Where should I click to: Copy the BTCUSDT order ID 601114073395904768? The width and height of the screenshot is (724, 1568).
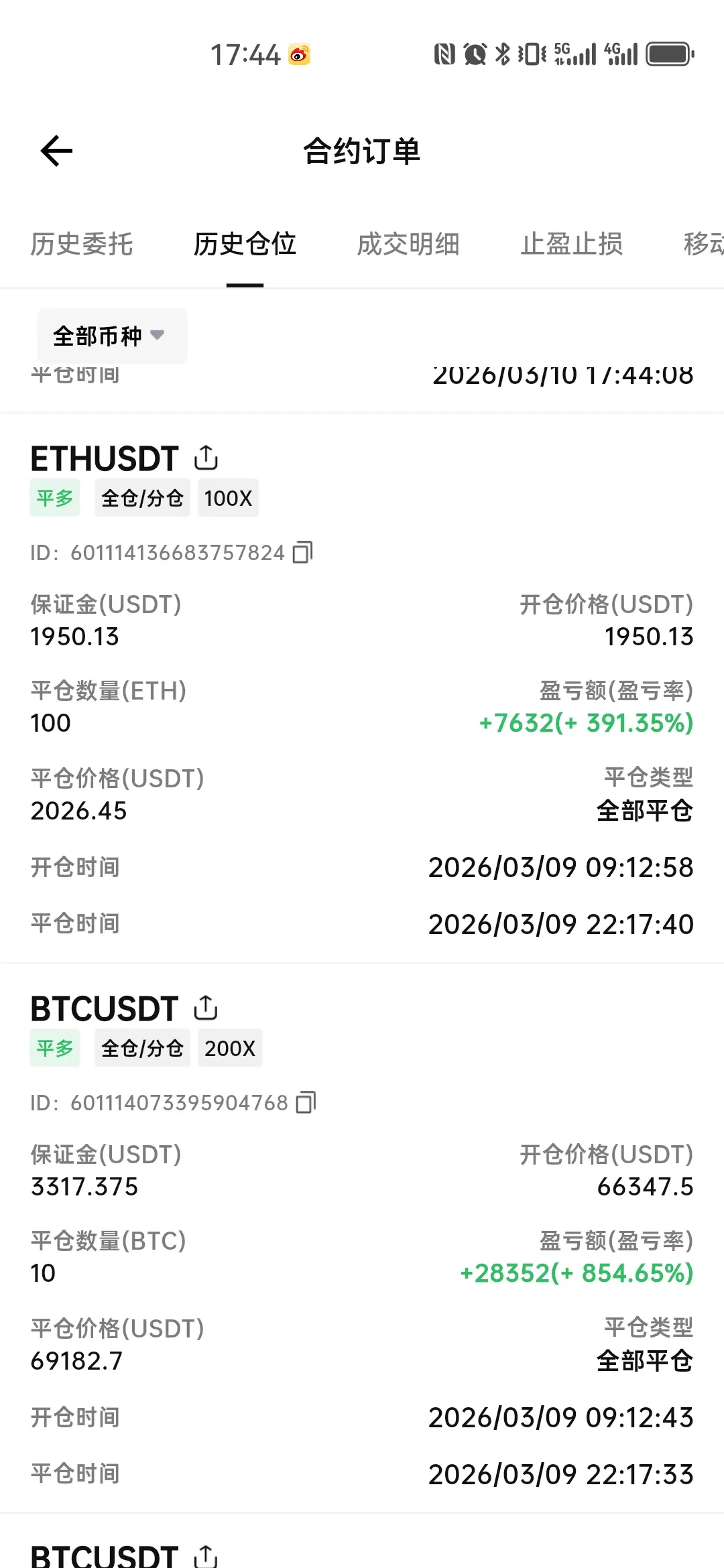point(306,1102)
